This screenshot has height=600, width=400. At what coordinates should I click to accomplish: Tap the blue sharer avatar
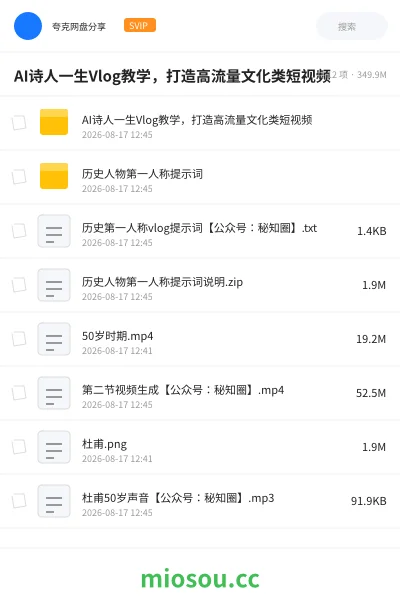coord(28,26)
